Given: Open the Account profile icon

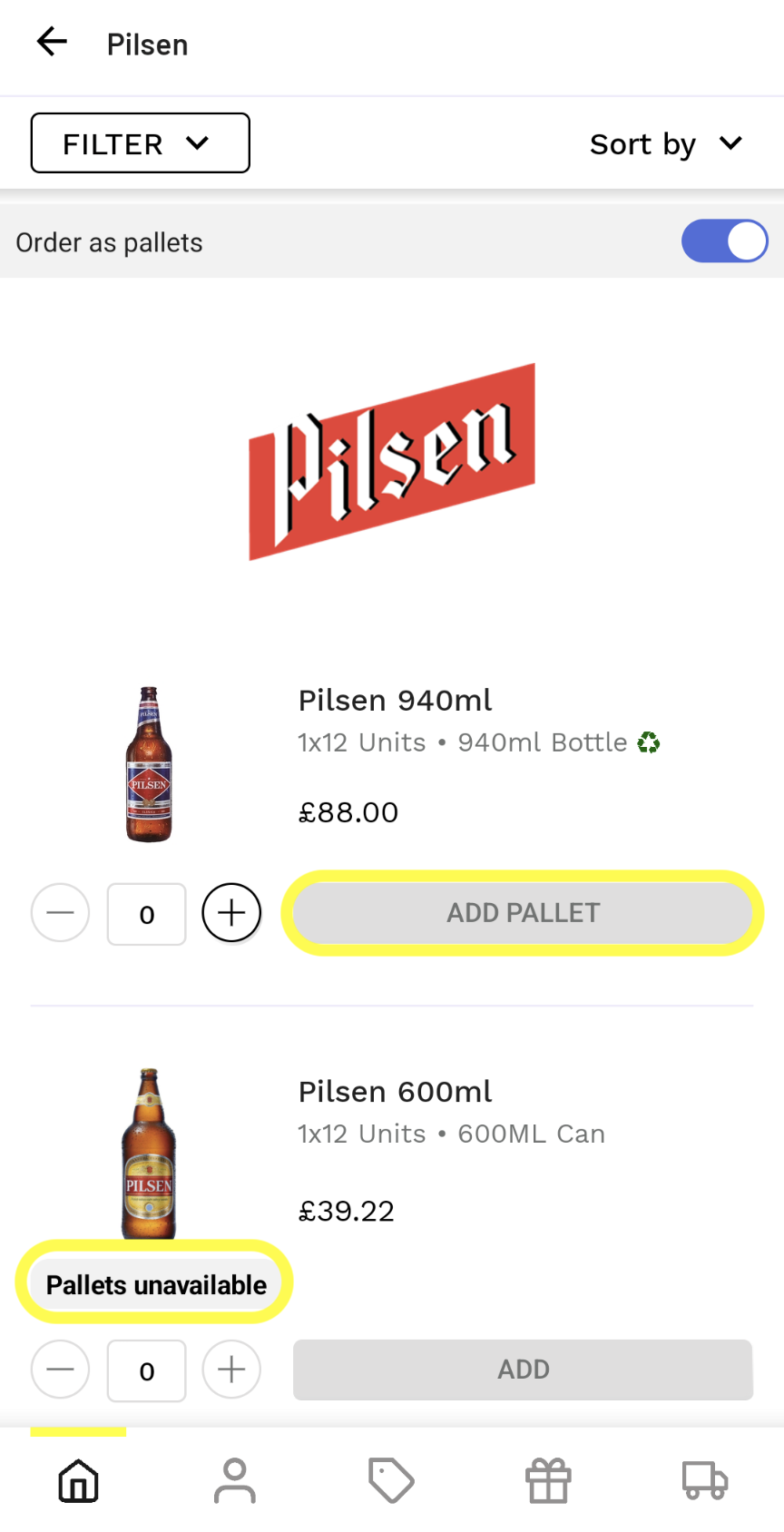Looking at the screenshot, I should click(235, 1480).
